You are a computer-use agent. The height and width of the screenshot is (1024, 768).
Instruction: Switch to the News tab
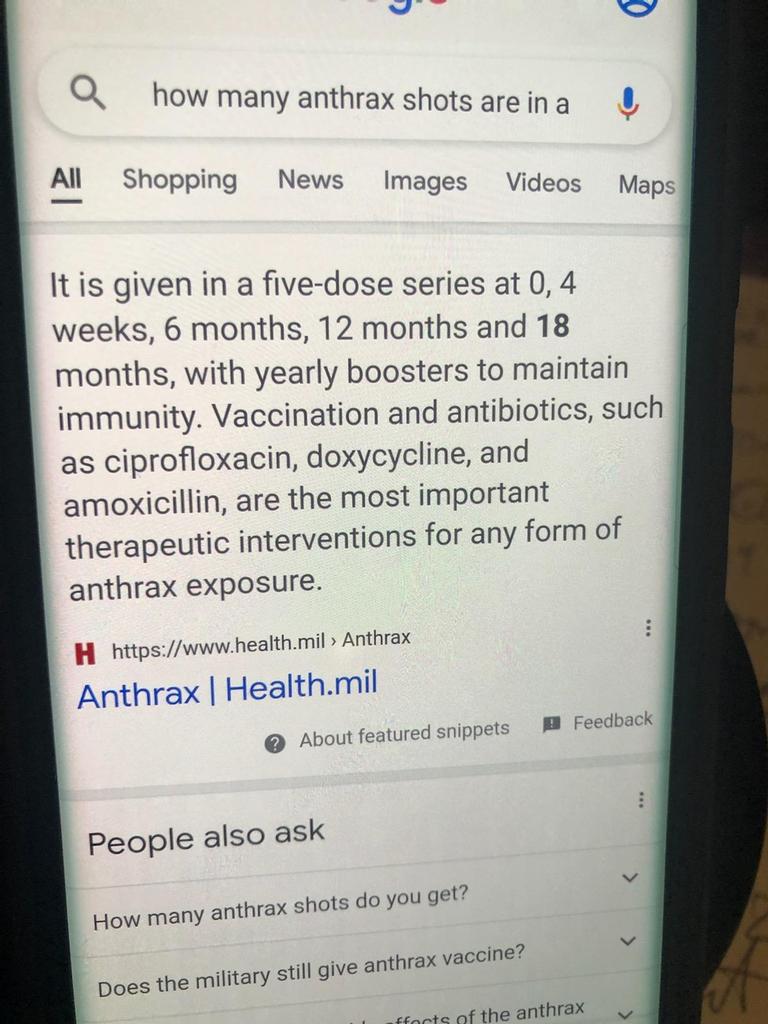tap(310, 180)
